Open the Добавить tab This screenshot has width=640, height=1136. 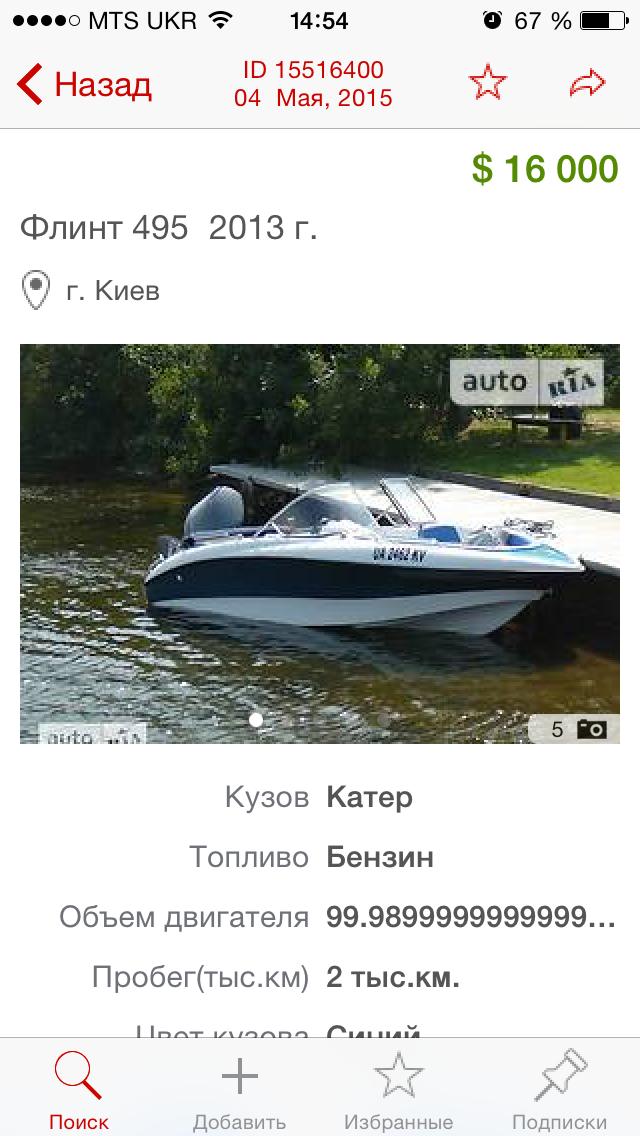click(x=239, y=1089)
